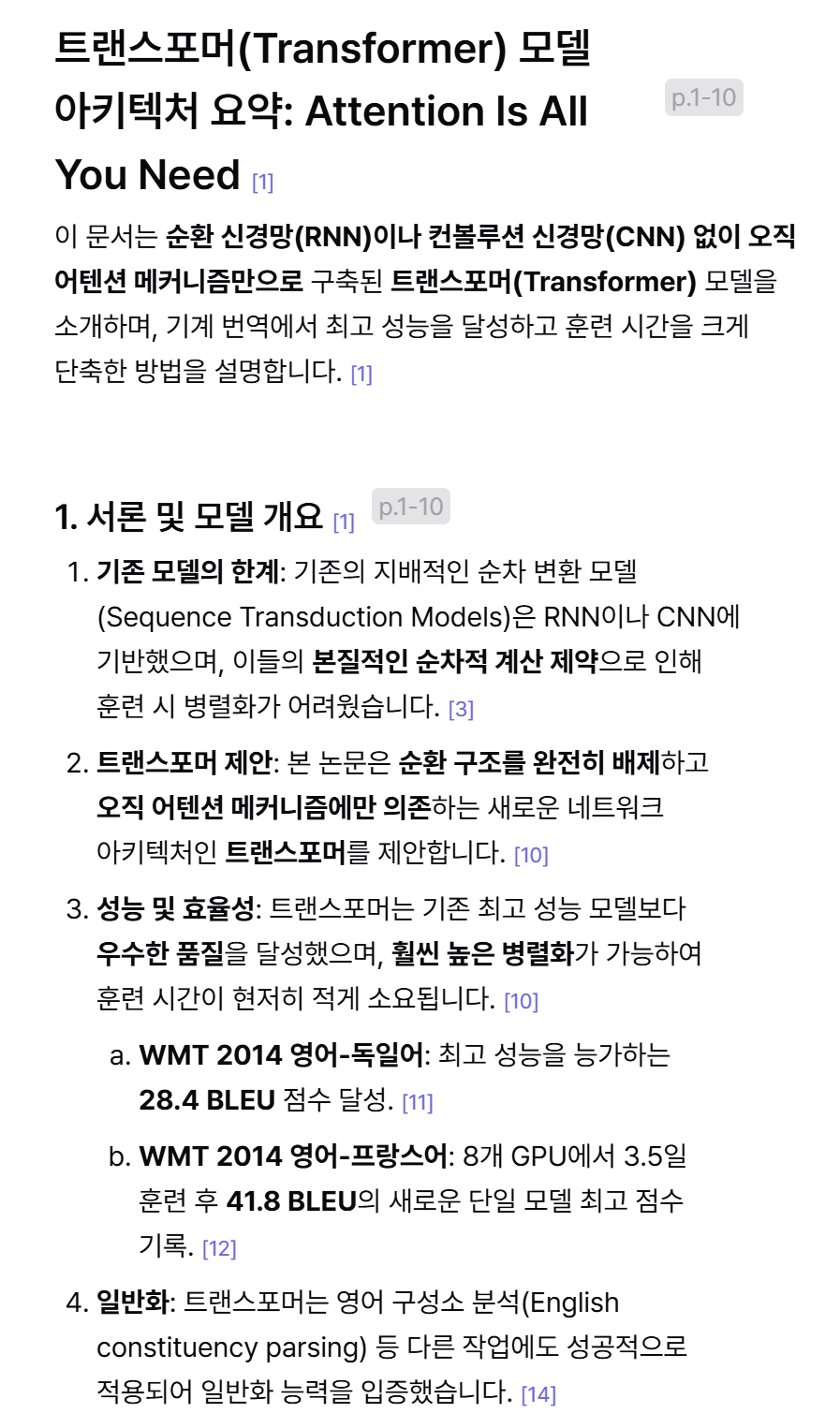Image resolution: width=840 pixels, height=1428 pixels.
Task: Open citation [10] in 트랜스포머 제안 item
Action: tap(531, 855)
